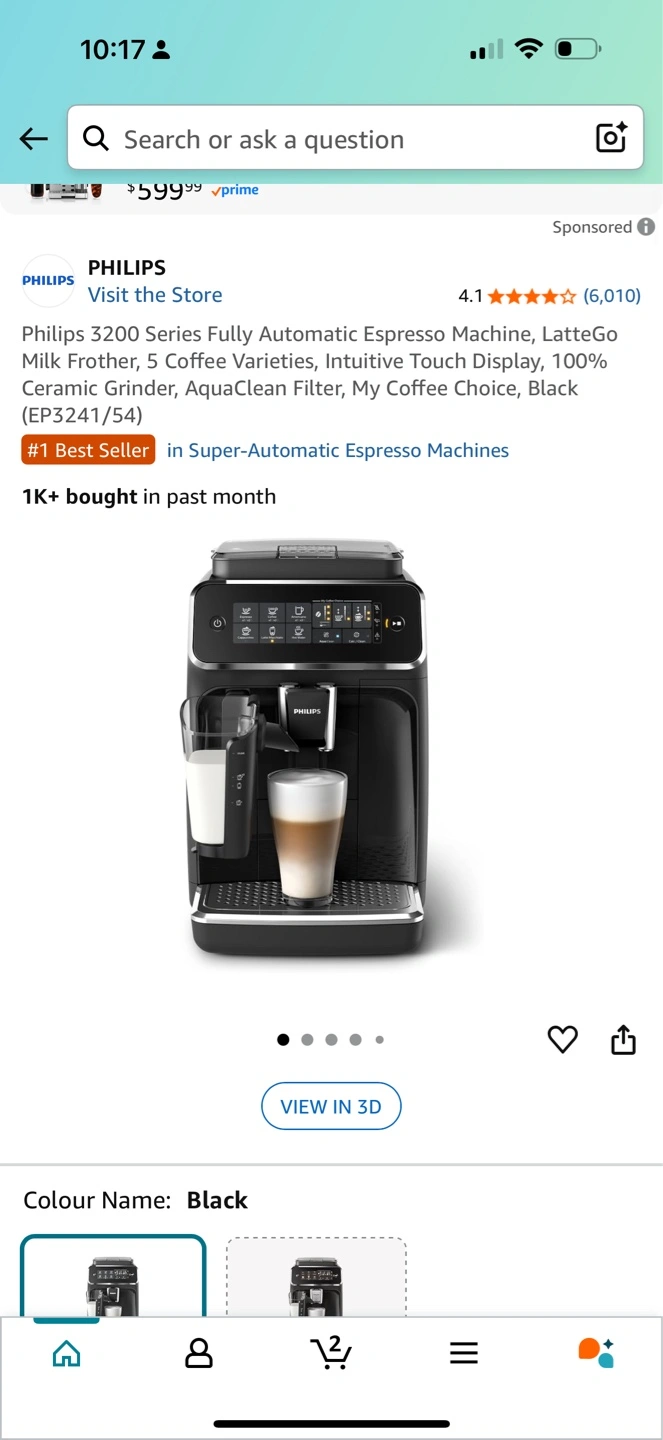Open camera lens search icon
This screenshot has width=663, height=1440.
coord(611,137)
